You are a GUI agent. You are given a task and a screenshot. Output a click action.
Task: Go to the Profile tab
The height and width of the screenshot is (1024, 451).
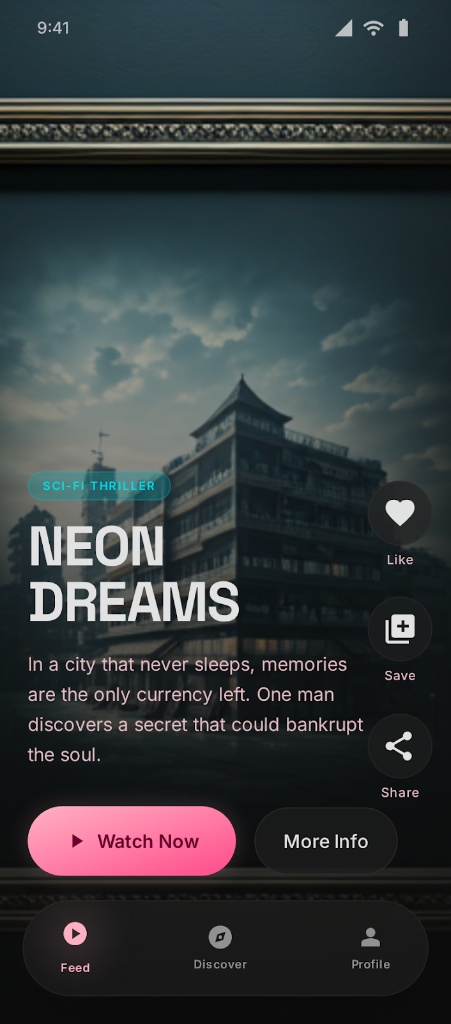coord(371,948)
